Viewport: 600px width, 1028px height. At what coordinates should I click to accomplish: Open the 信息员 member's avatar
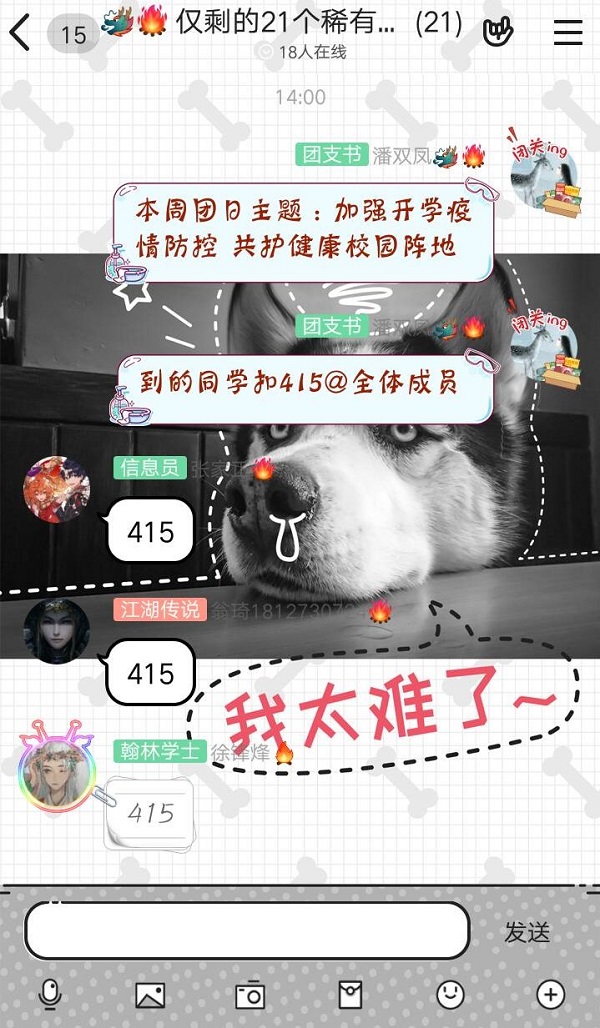point(57,489)
